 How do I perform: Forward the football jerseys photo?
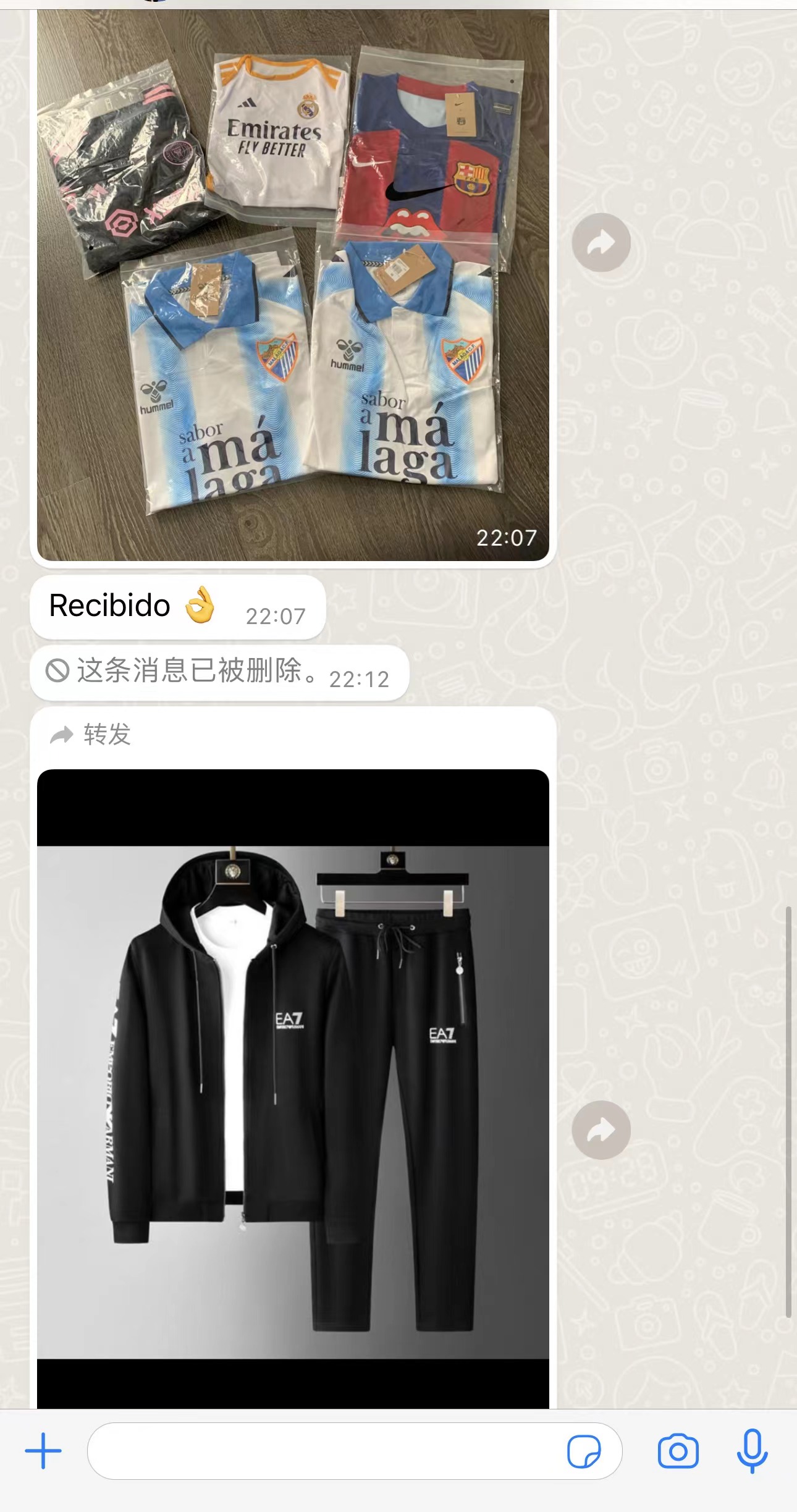click(x=601, y=242)
